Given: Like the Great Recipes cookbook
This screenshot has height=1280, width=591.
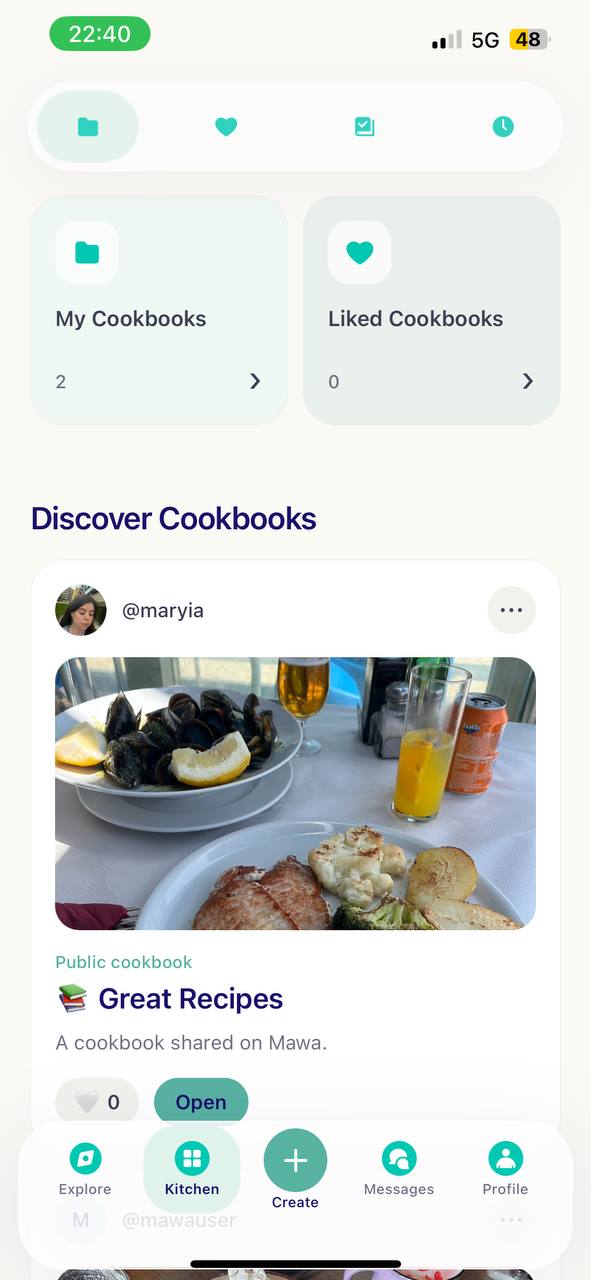Looking at the screenshot, I should tap(97, 1102).
